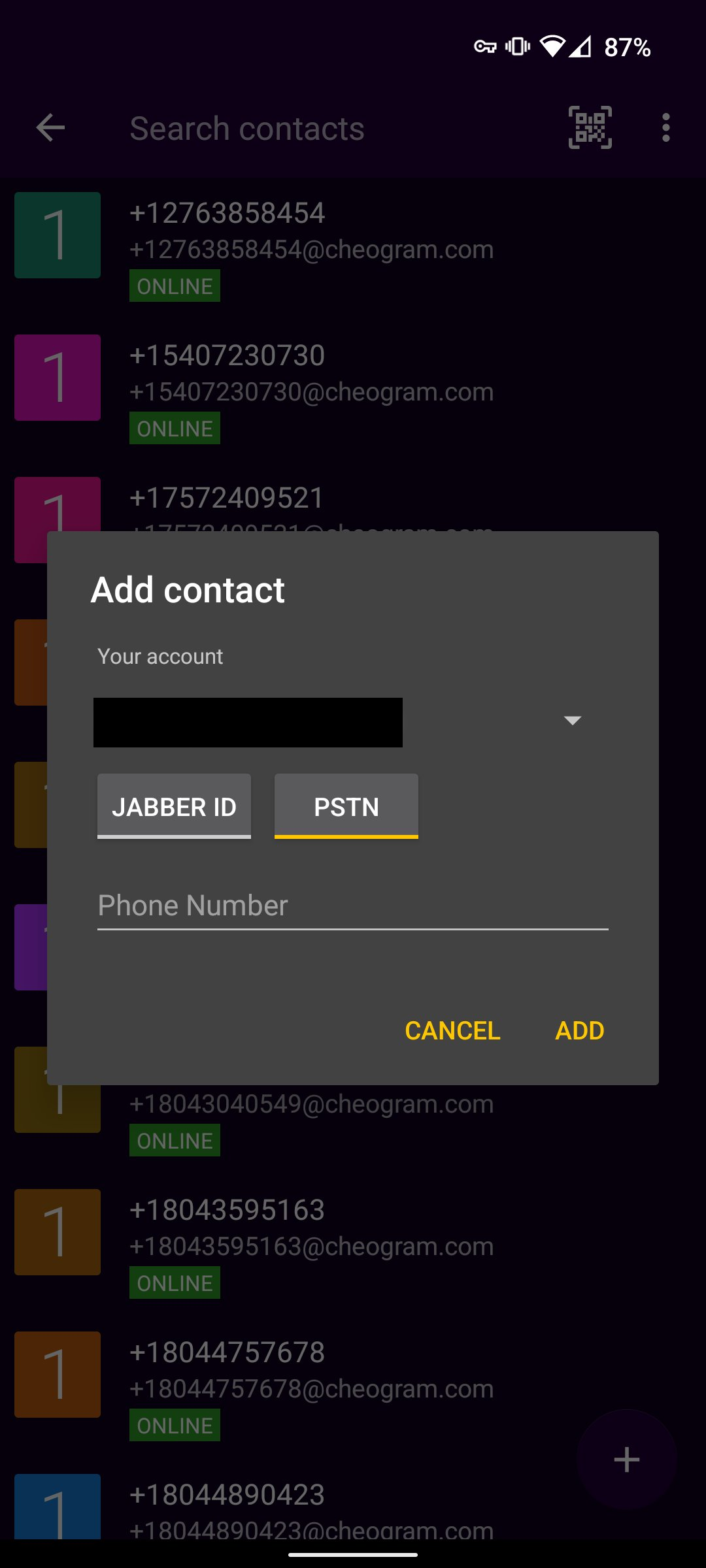The width and height of the screenshot is (706, 1568).
Task: Select the PSTN option
Action: tap(346, 806)
